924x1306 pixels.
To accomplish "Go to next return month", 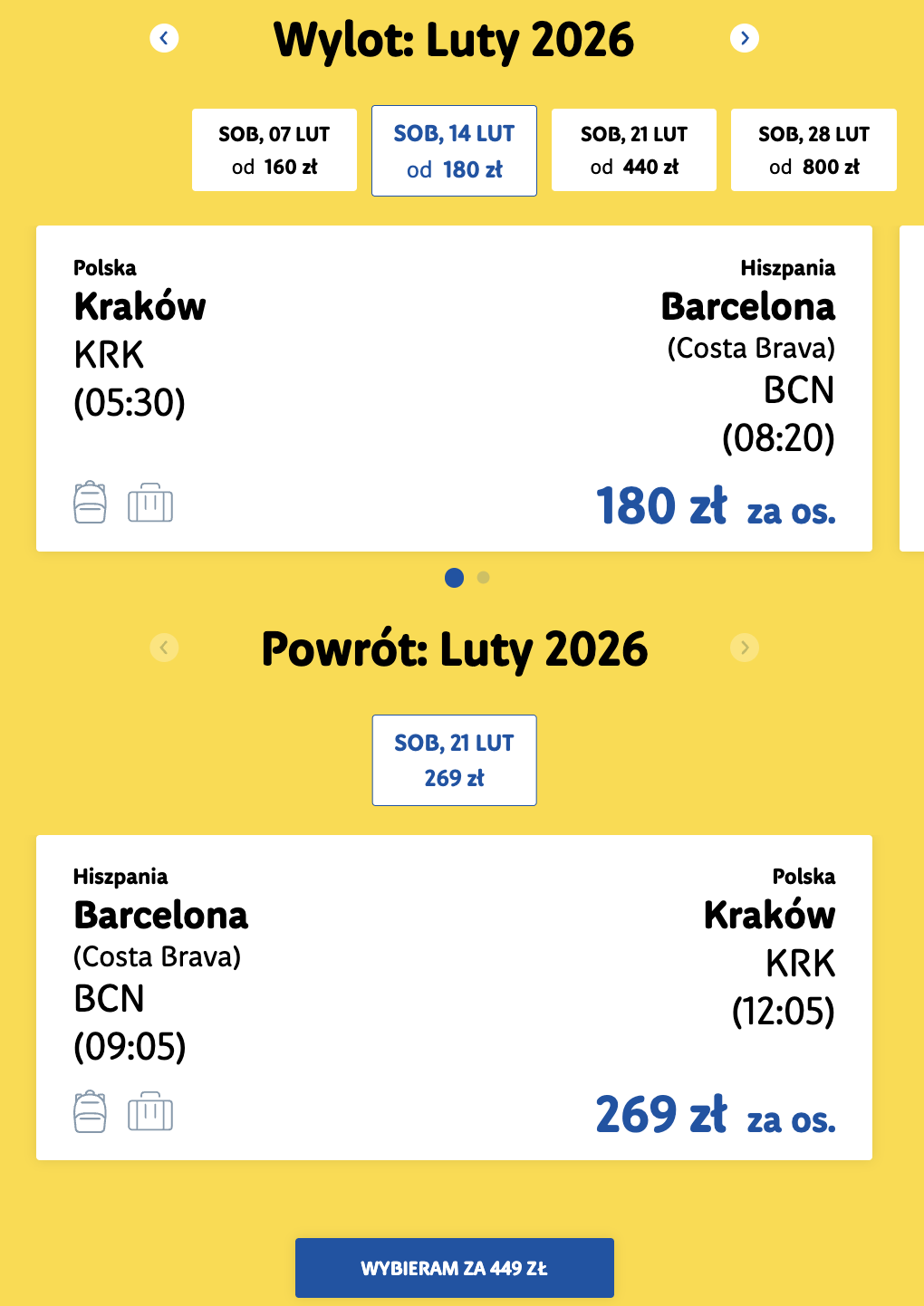I will (745, 648).
